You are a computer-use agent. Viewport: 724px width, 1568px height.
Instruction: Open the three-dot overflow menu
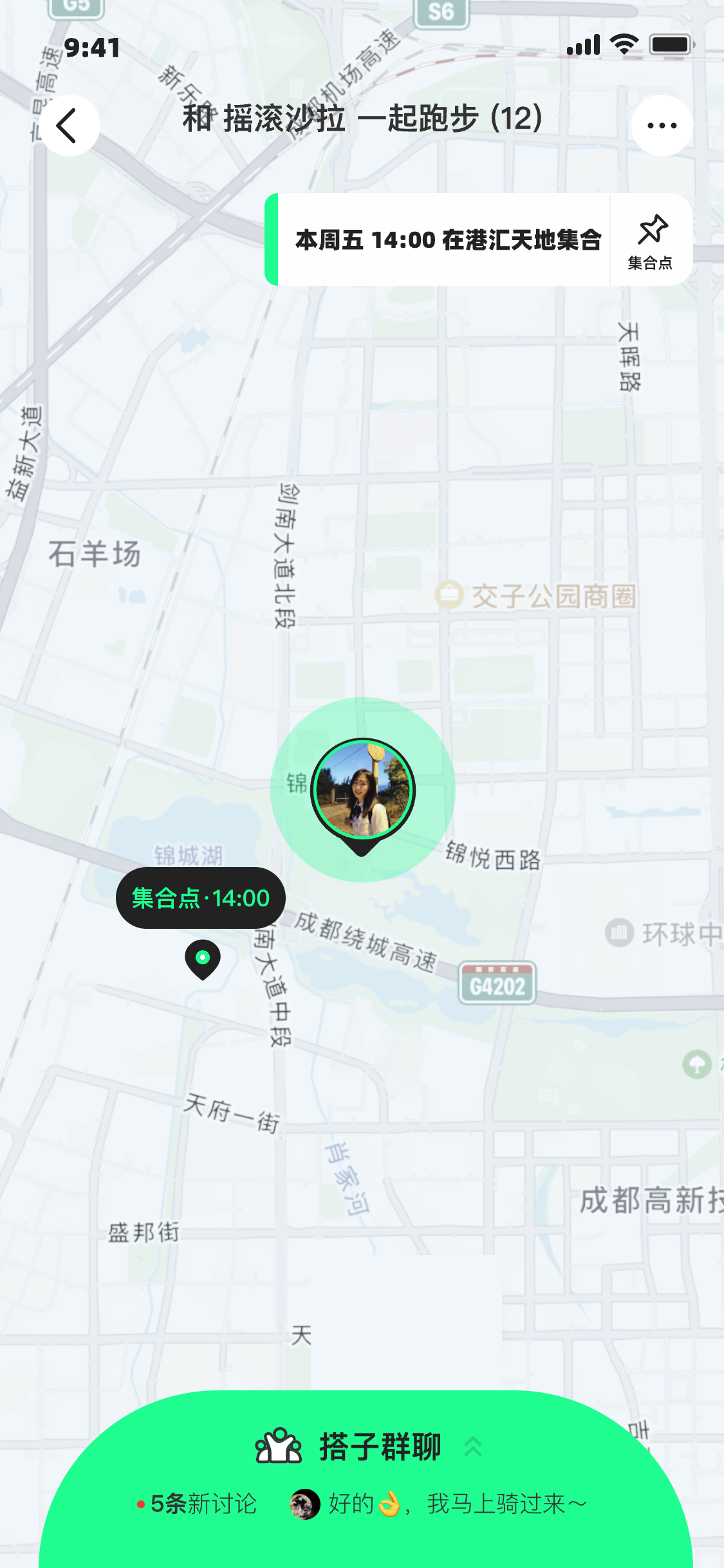point(662,126)
